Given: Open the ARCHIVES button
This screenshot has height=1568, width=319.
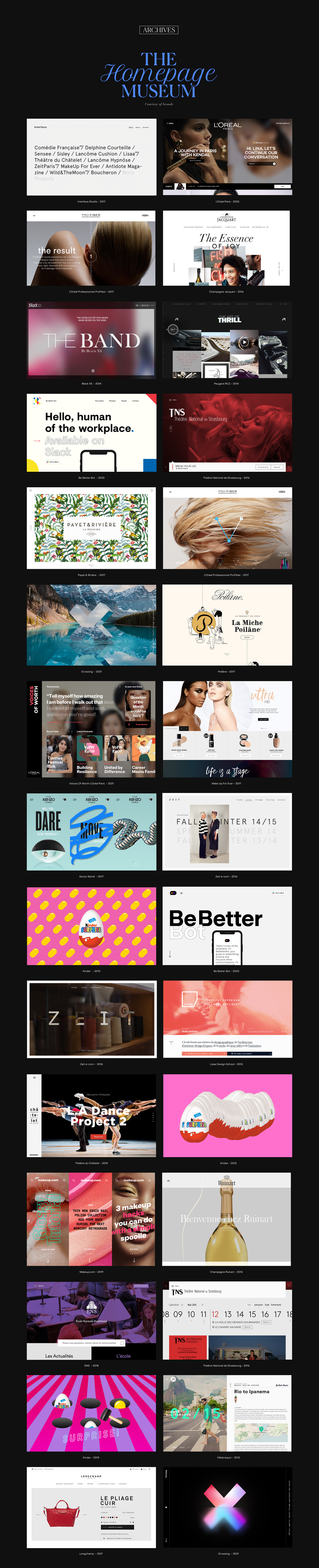Looking at the screenshot, I should [159, 30].
